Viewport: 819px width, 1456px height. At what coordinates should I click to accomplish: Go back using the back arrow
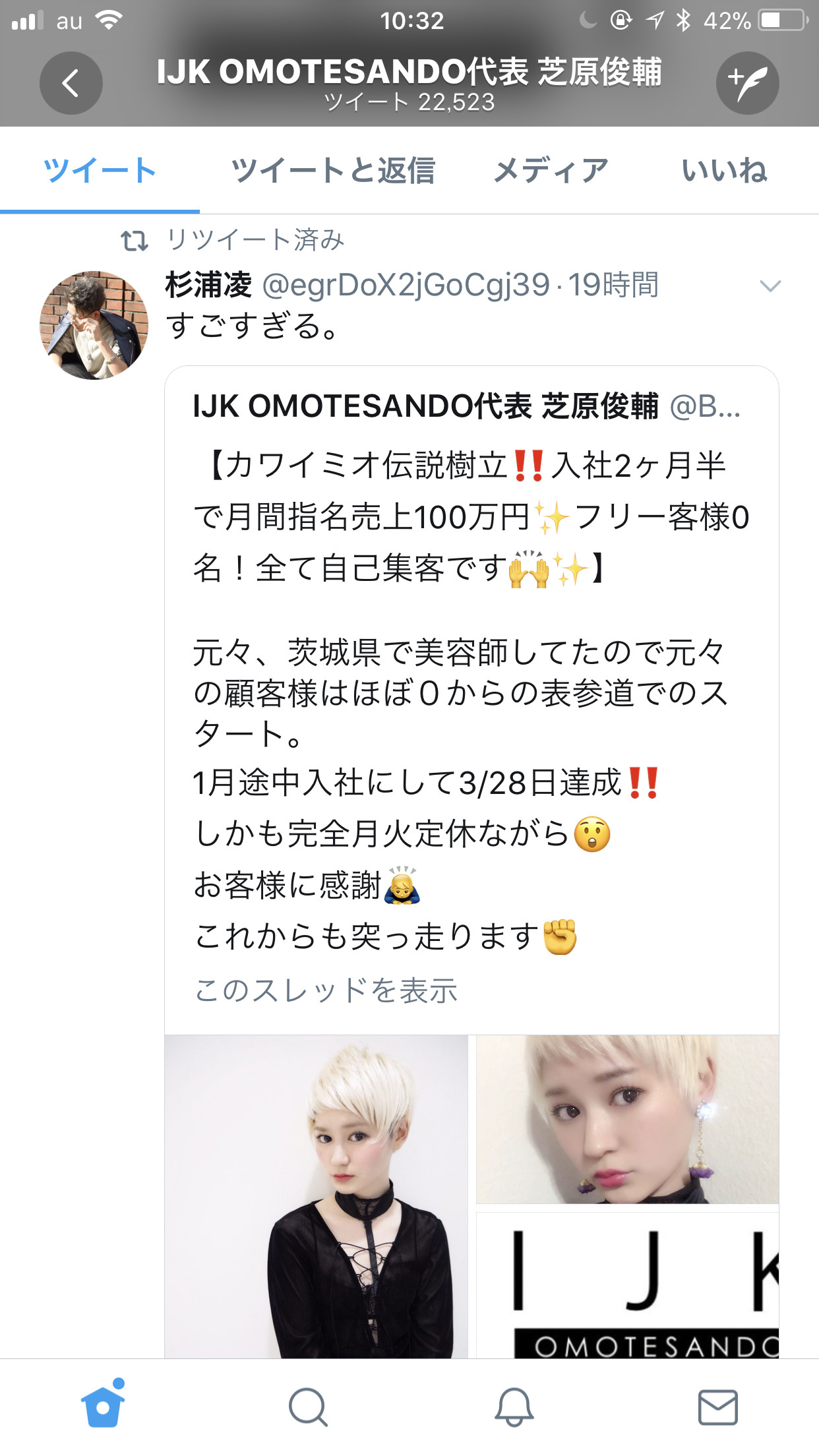(x=71, y=83)
